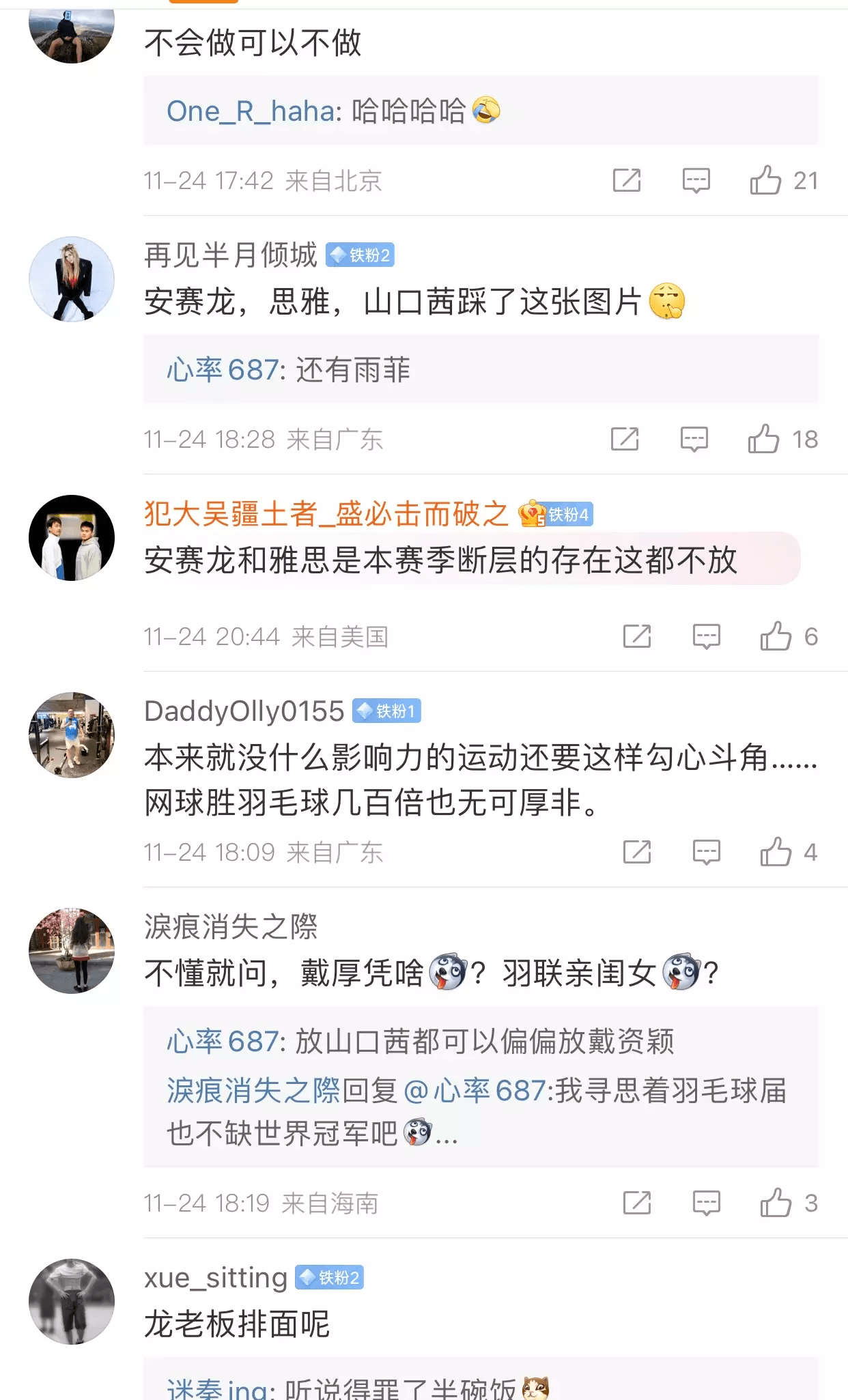Screen dimensions: 848x1400
Task: Like the comment posted at 11-24 17:42
Action: (765, 181)
